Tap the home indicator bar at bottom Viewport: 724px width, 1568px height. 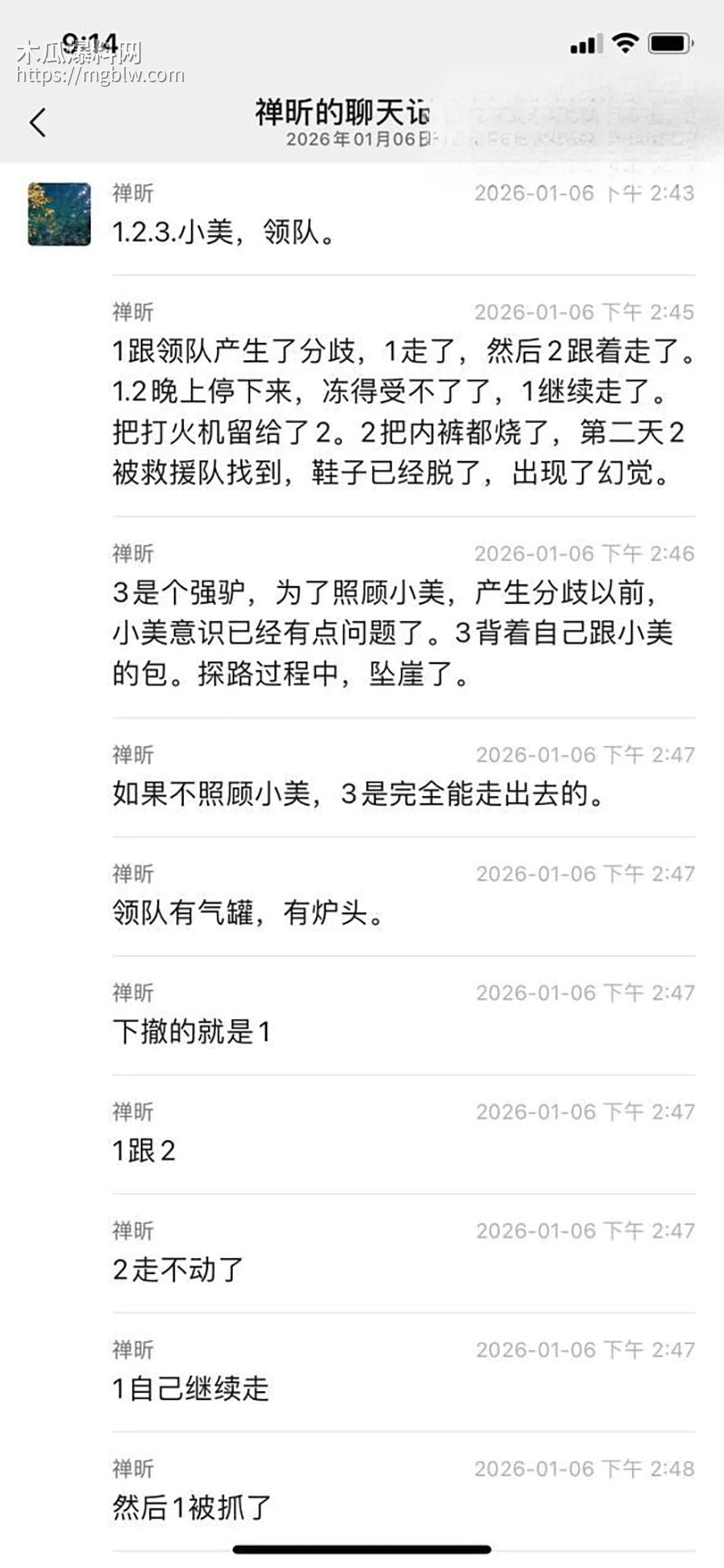(x=362, y=1549)
